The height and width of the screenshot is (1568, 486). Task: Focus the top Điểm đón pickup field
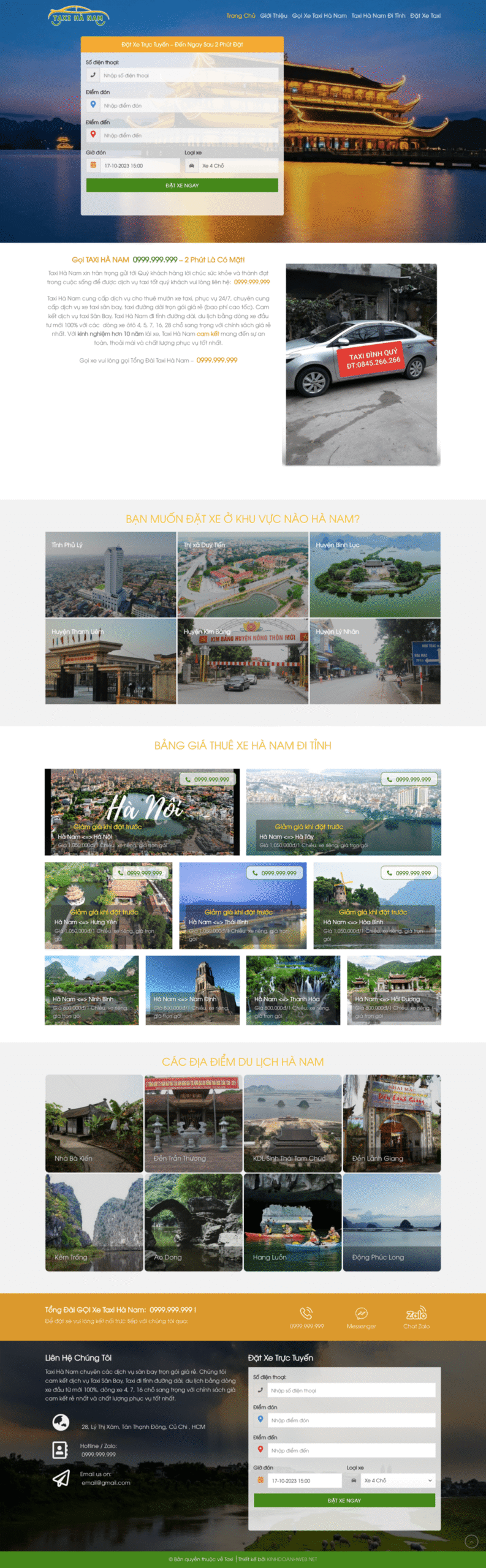(x=189, y=105)
